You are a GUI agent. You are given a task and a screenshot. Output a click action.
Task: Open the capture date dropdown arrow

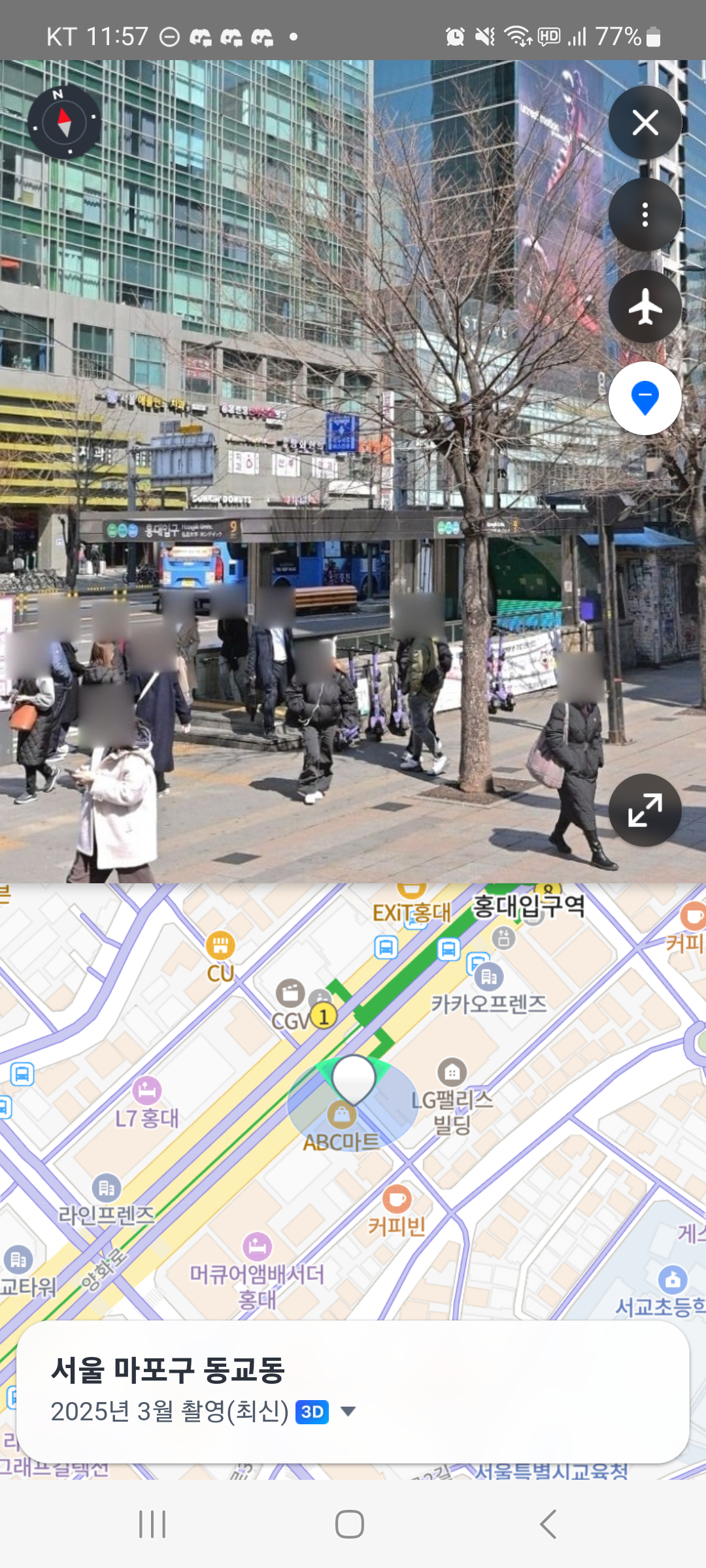pyautogui.click(x=348, y=1411)
